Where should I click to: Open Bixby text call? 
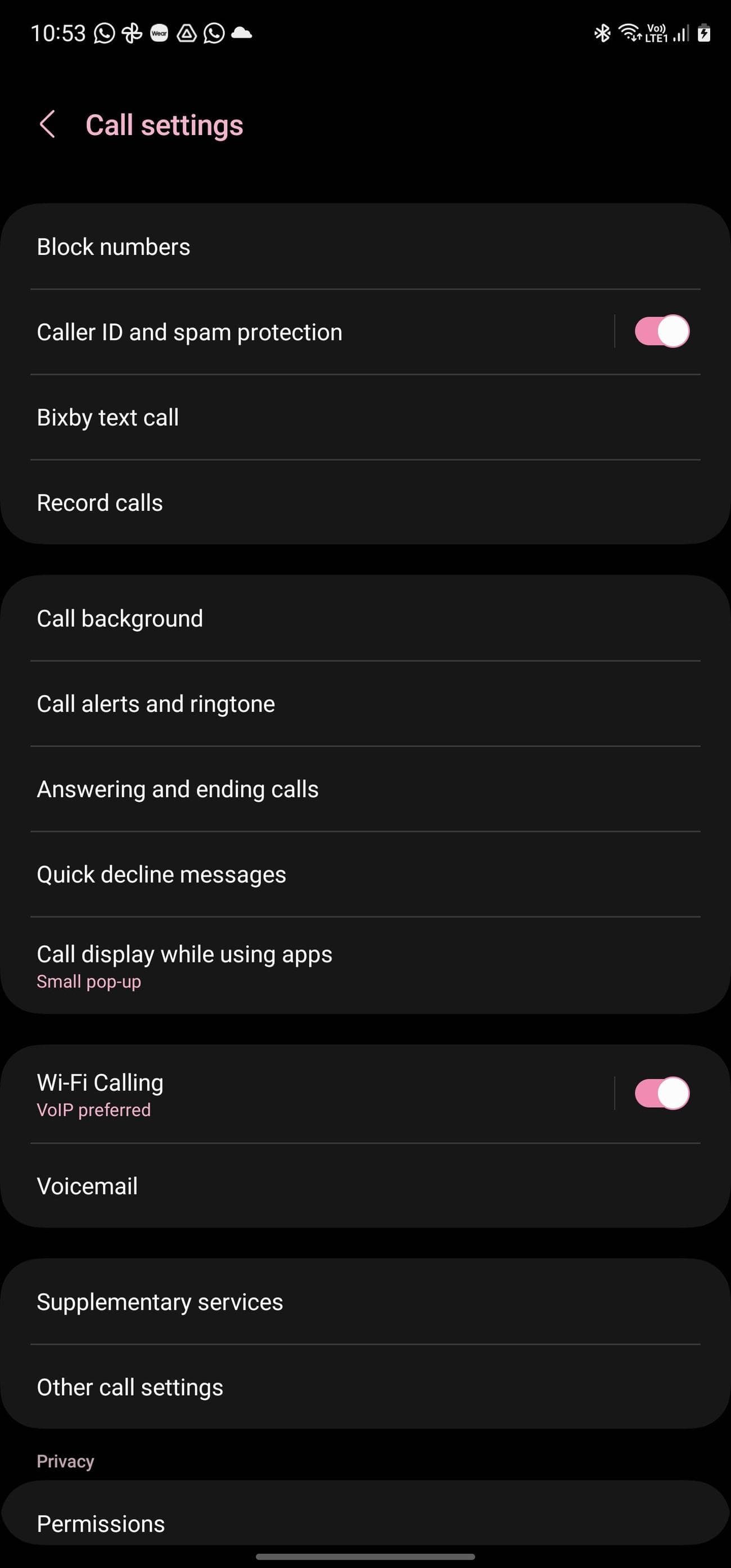pos(304,417)
